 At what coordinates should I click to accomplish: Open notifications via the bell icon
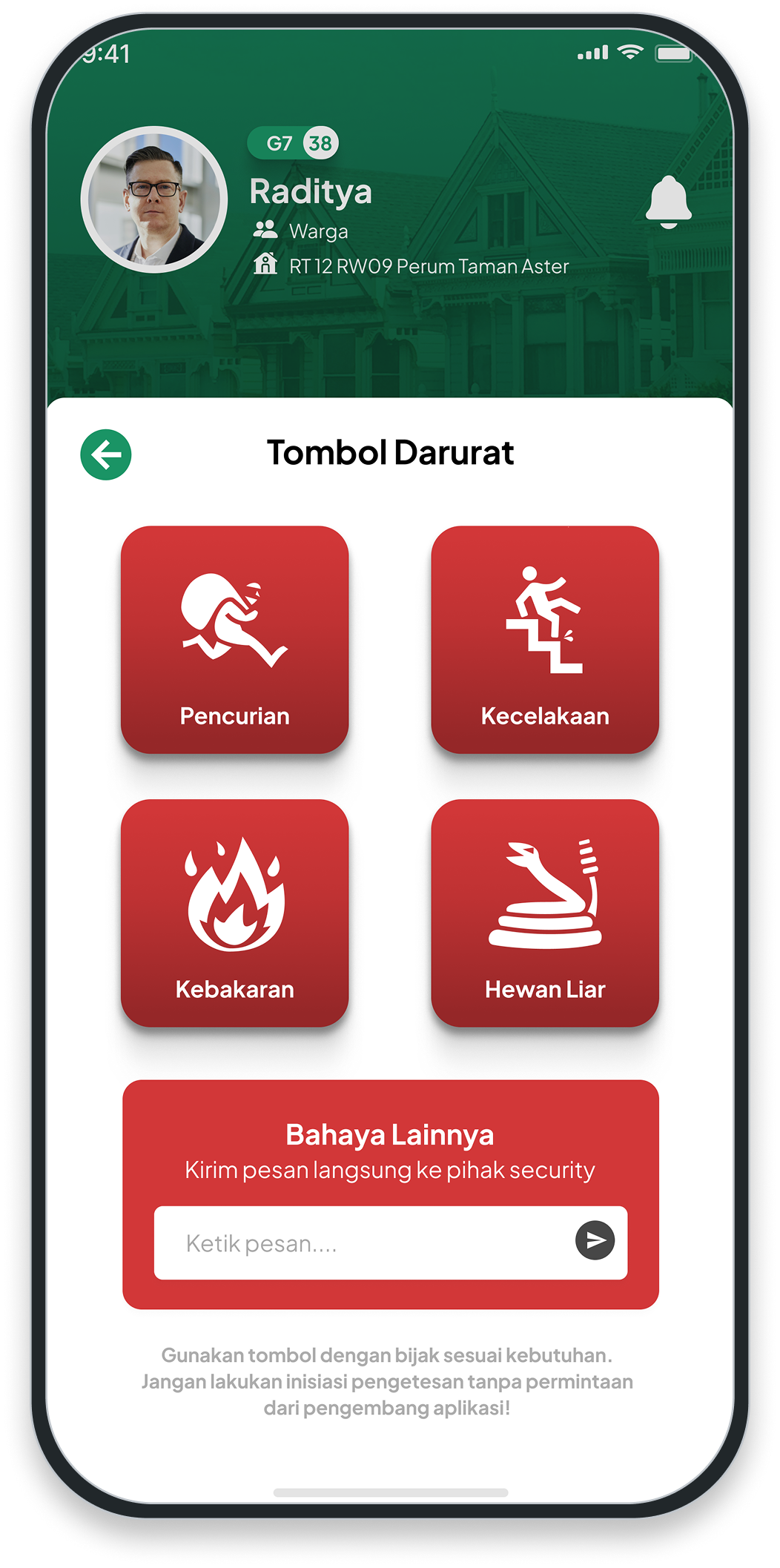click(668, 202)
